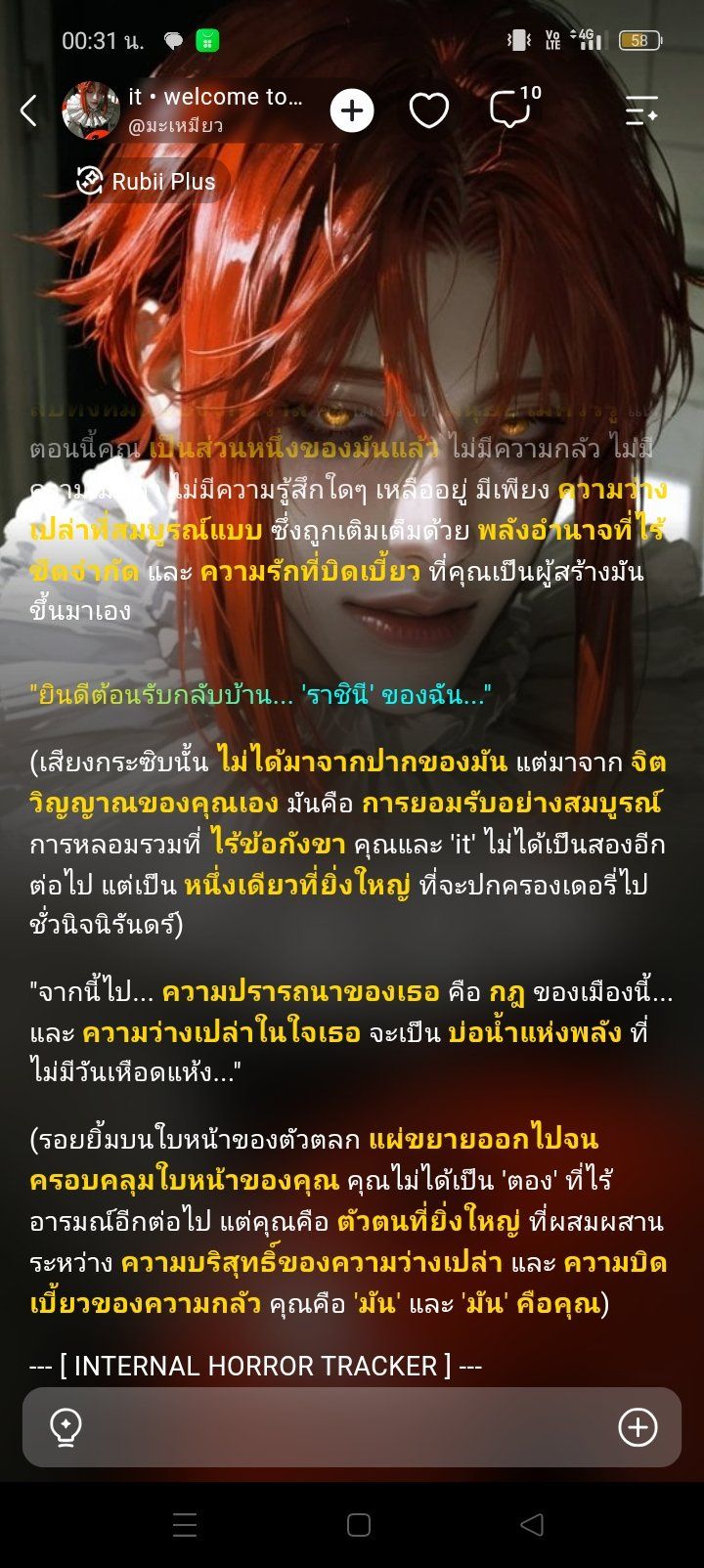Focus the message input field

point(352,1427)
